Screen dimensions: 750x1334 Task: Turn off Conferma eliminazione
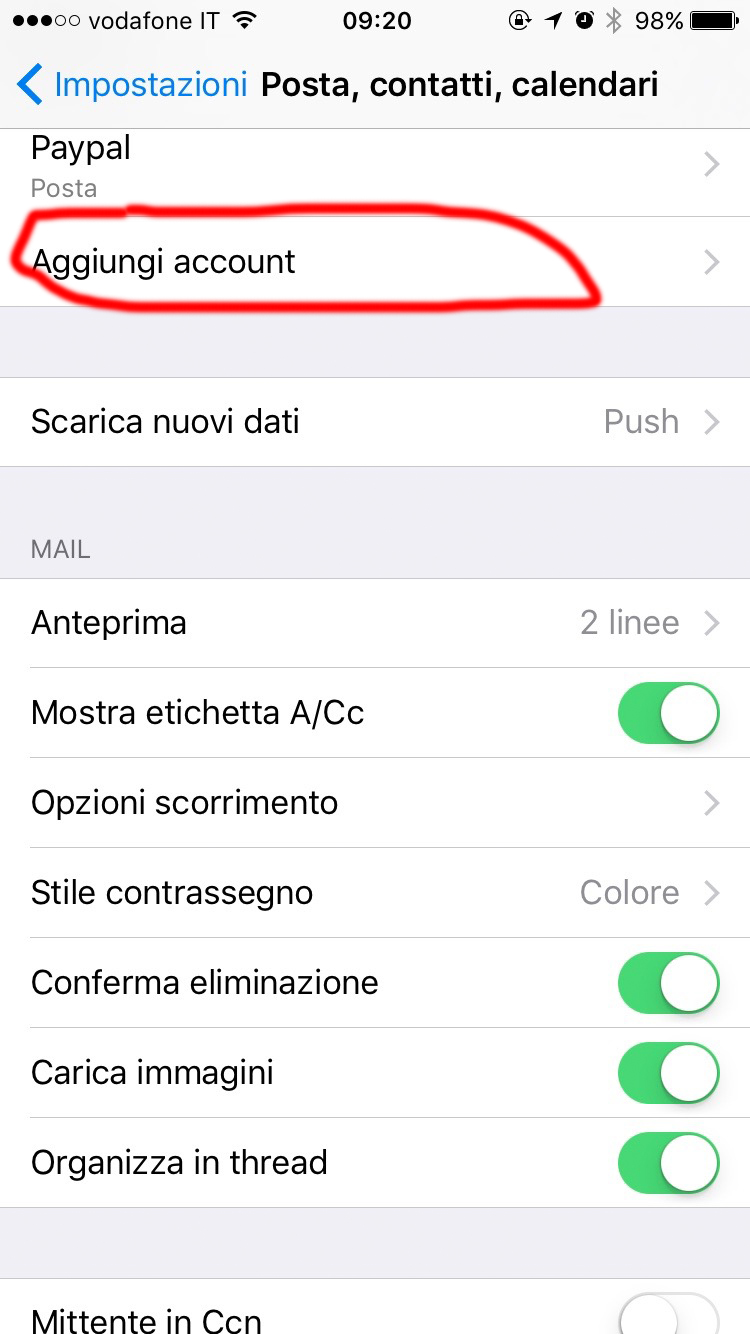[x=669, y=983]
